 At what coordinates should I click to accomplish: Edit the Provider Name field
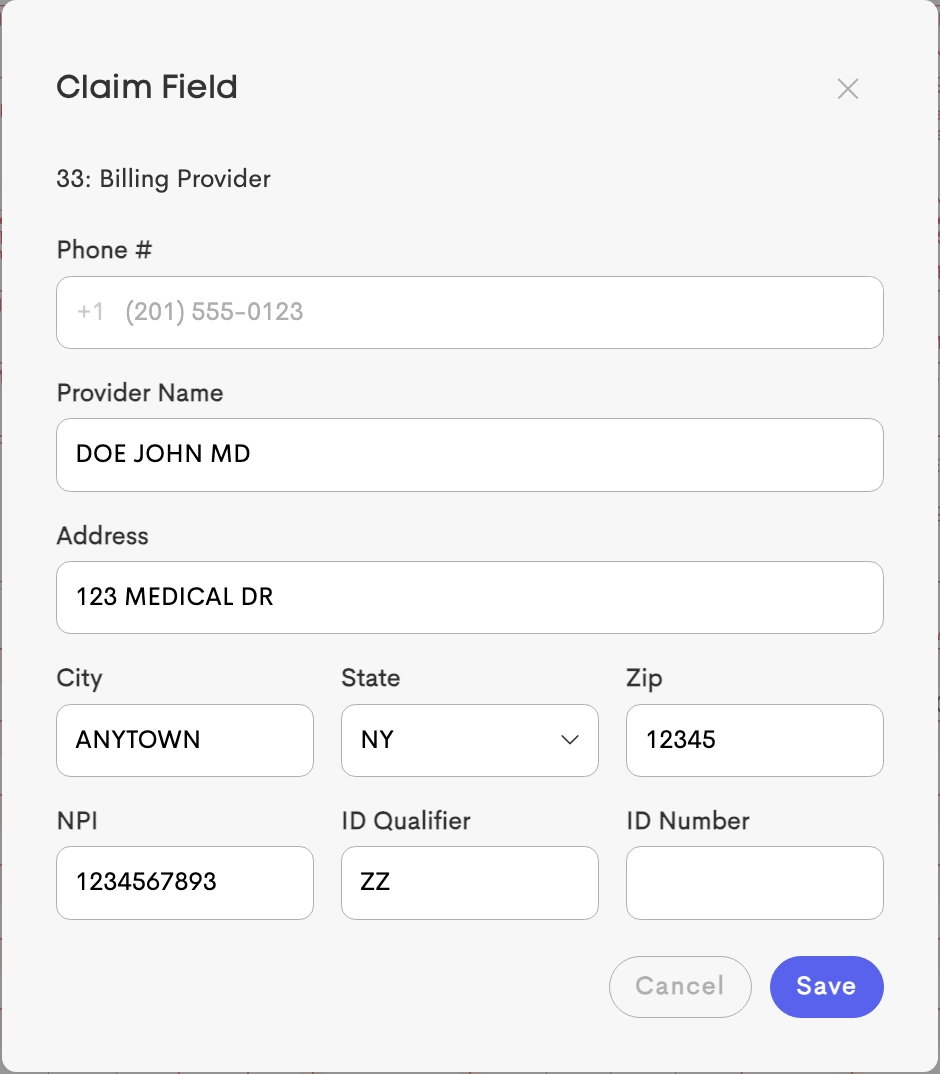click(x=470, y=455)
